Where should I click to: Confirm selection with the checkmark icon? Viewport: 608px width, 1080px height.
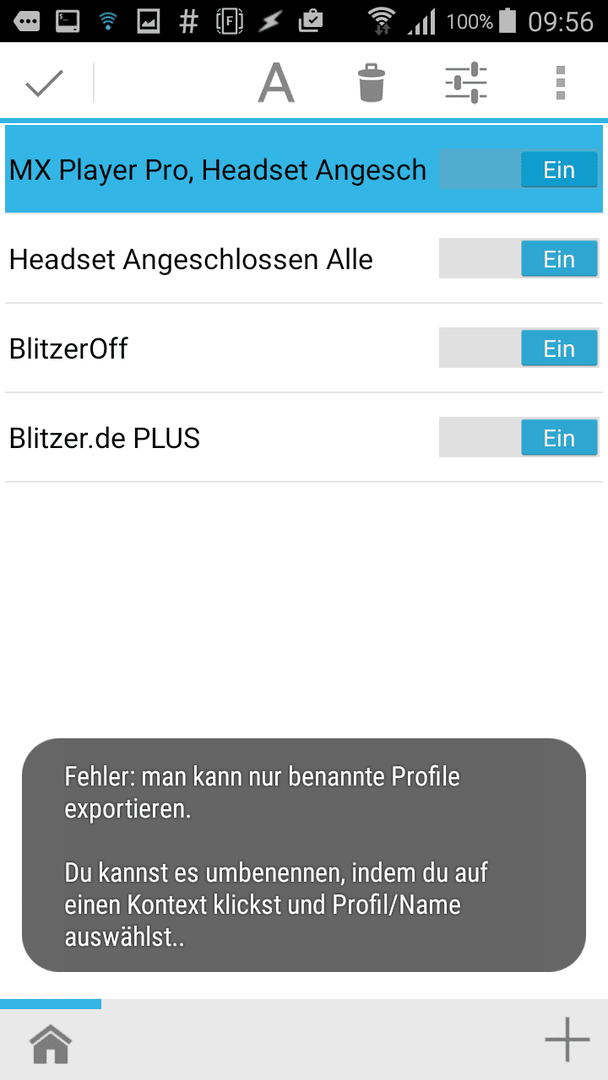coord(44,83)
